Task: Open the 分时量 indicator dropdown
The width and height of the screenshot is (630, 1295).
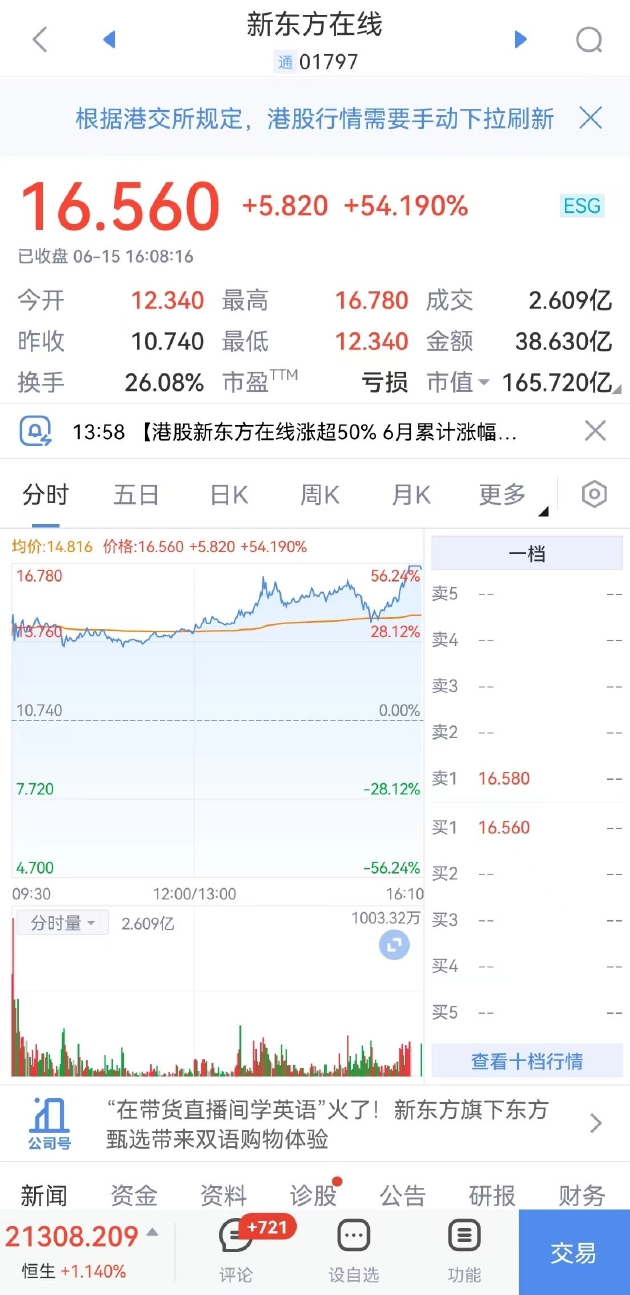Action: [63, 923]
